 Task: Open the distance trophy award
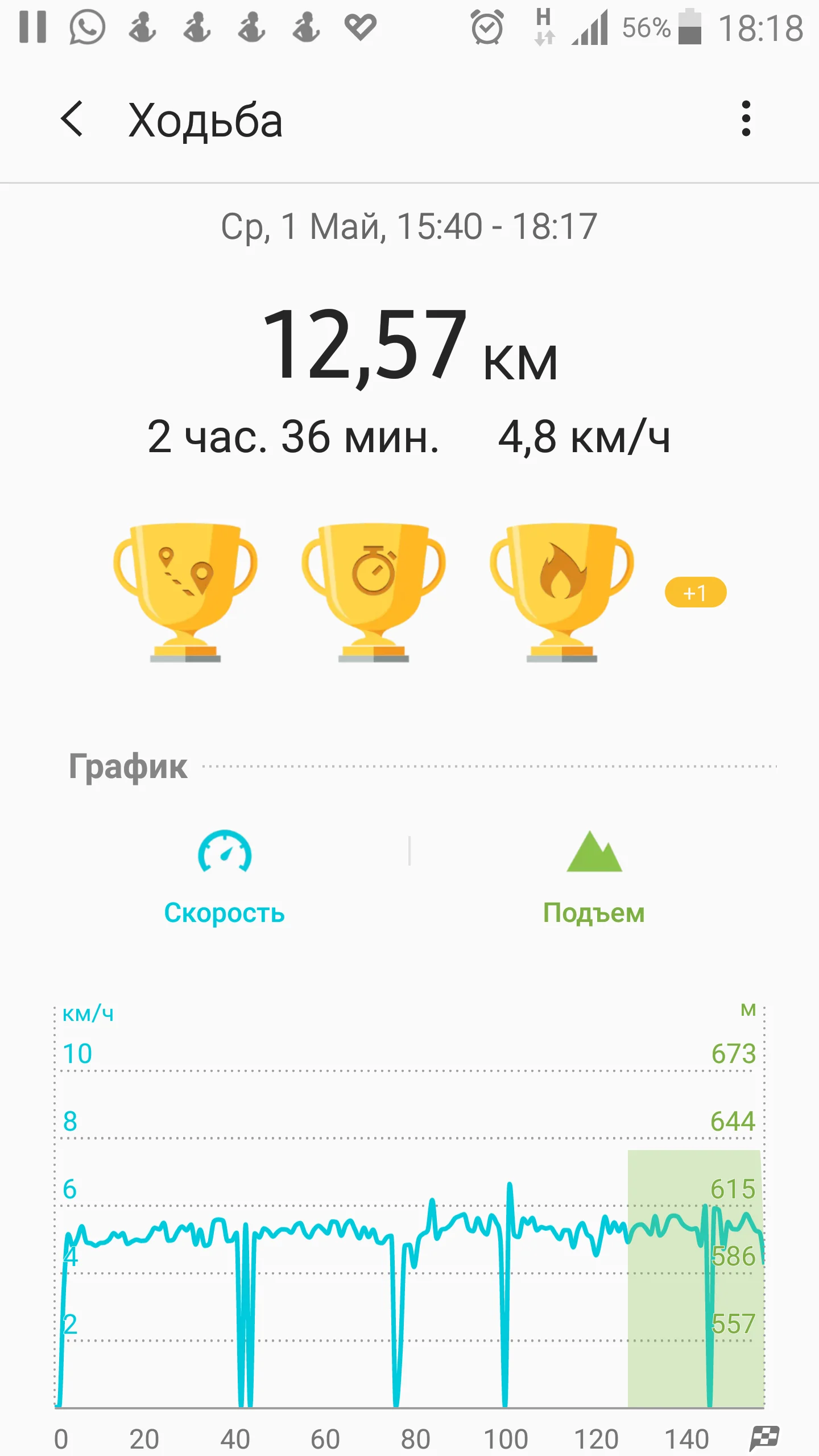click(185, 591)
